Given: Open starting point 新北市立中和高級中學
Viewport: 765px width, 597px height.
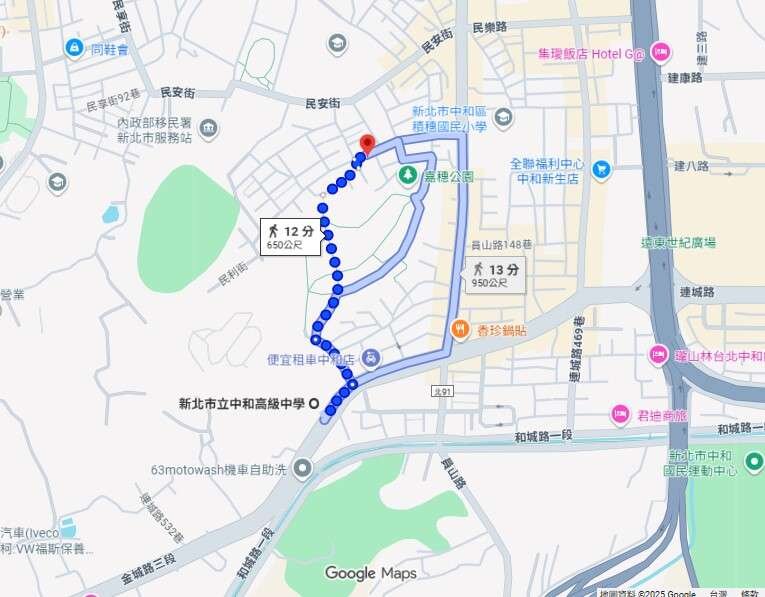Looking at the screenshot, I should coord(315,405).
